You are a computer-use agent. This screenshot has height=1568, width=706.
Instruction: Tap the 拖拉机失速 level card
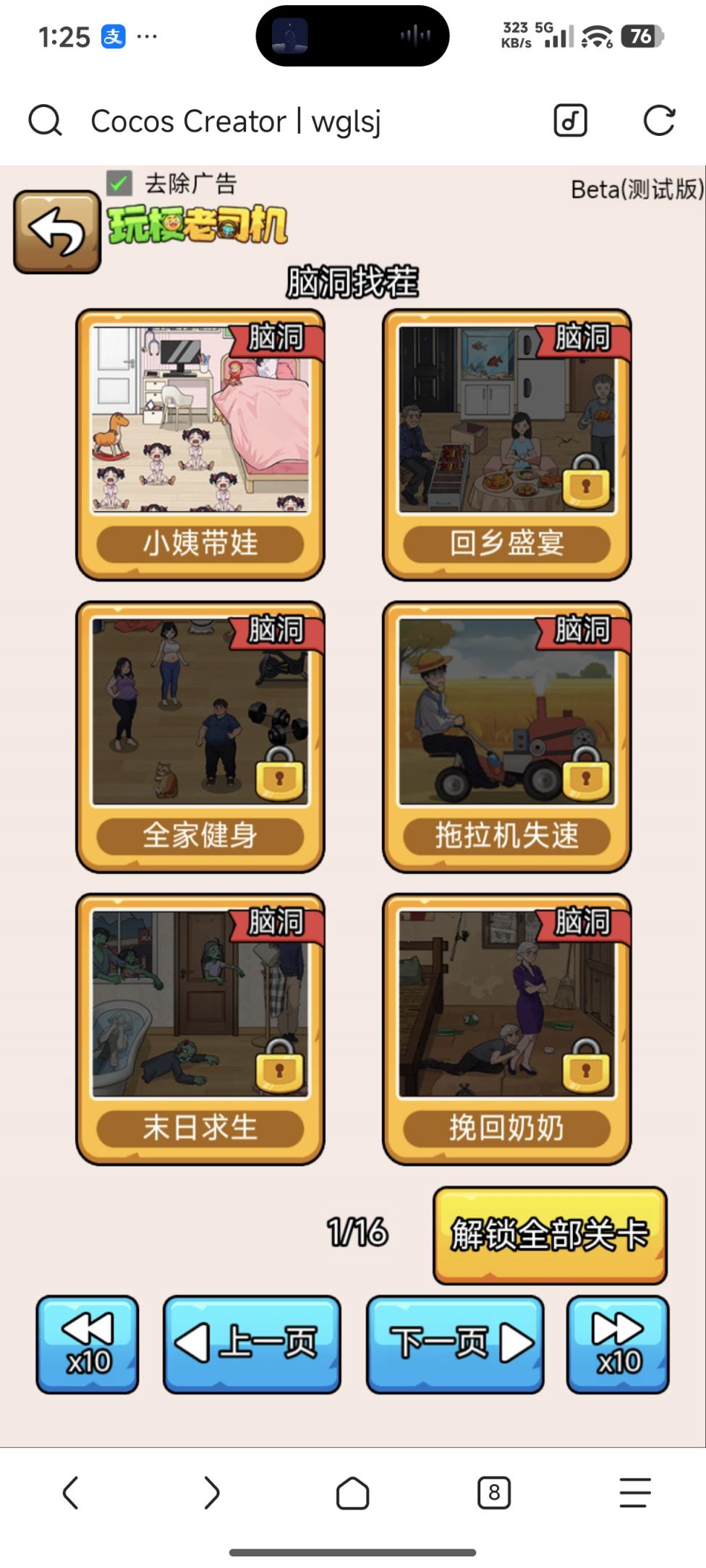pyautogui.click(x=506, y=736)
